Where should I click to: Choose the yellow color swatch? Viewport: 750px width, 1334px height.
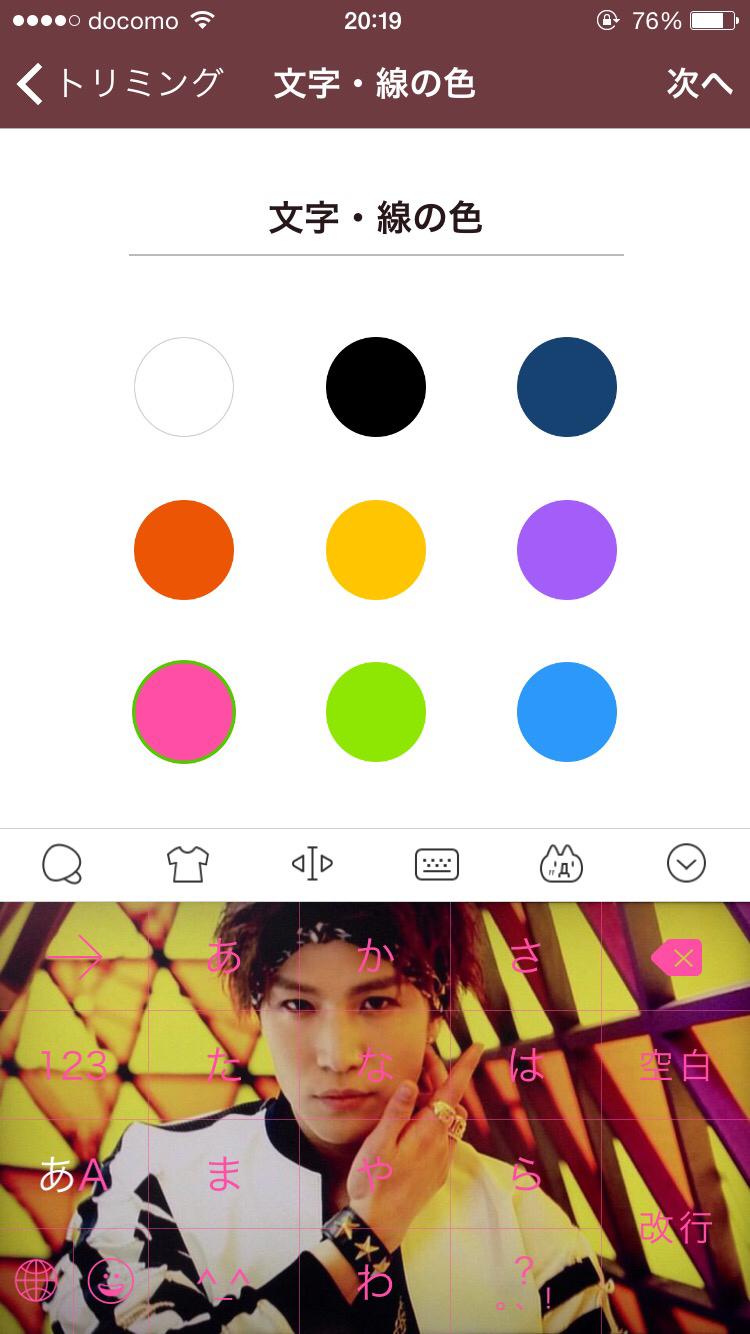coord(376,550)
